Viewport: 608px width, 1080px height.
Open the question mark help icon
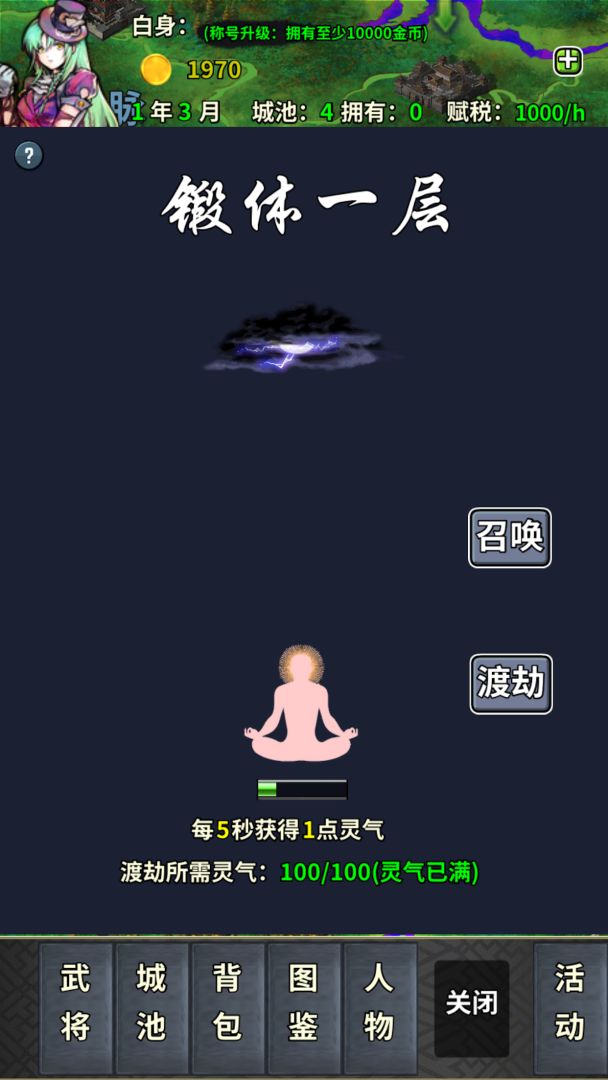[28, 155]
